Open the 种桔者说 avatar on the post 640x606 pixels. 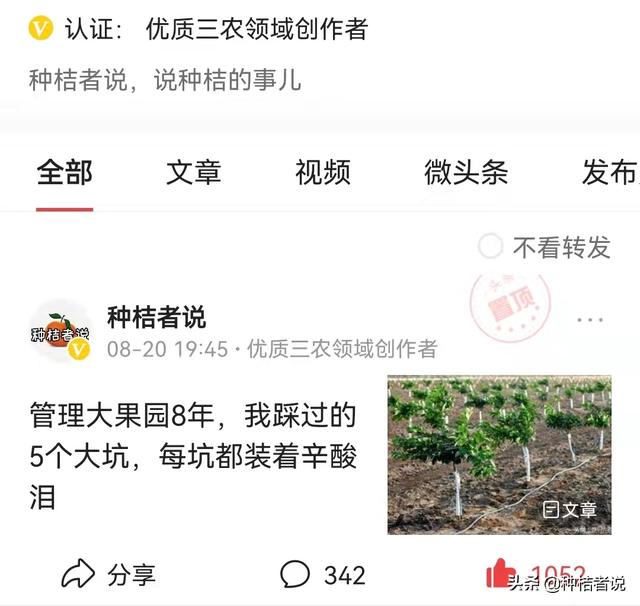60,330
